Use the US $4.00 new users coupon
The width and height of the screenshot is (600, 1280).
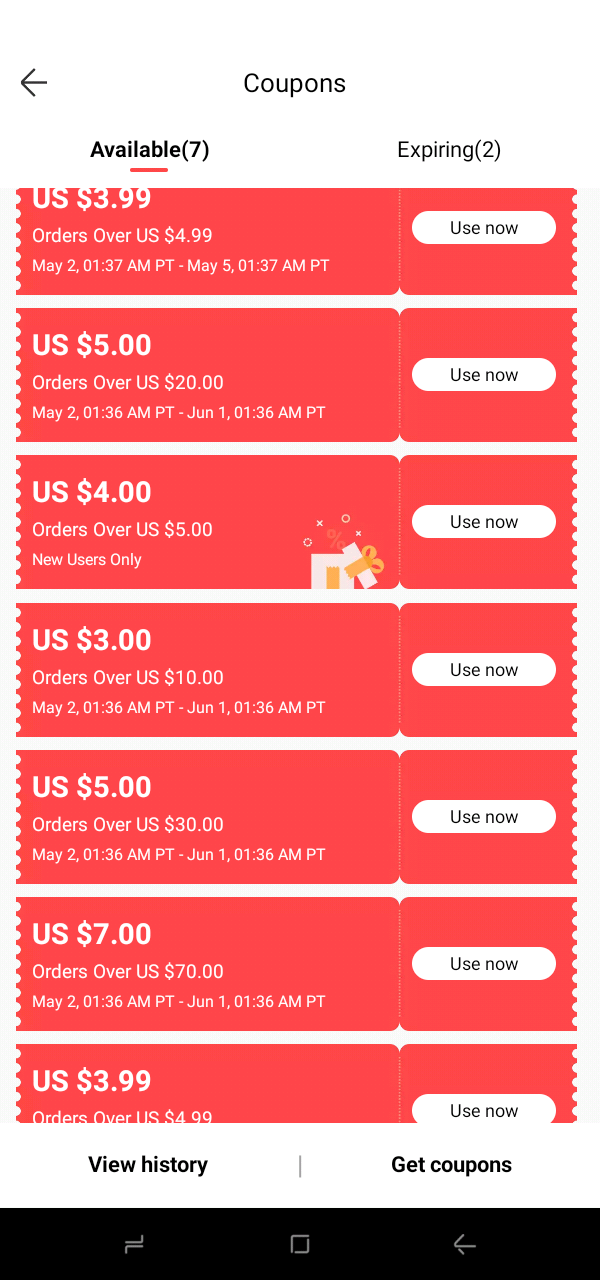[x=484, y=522]
